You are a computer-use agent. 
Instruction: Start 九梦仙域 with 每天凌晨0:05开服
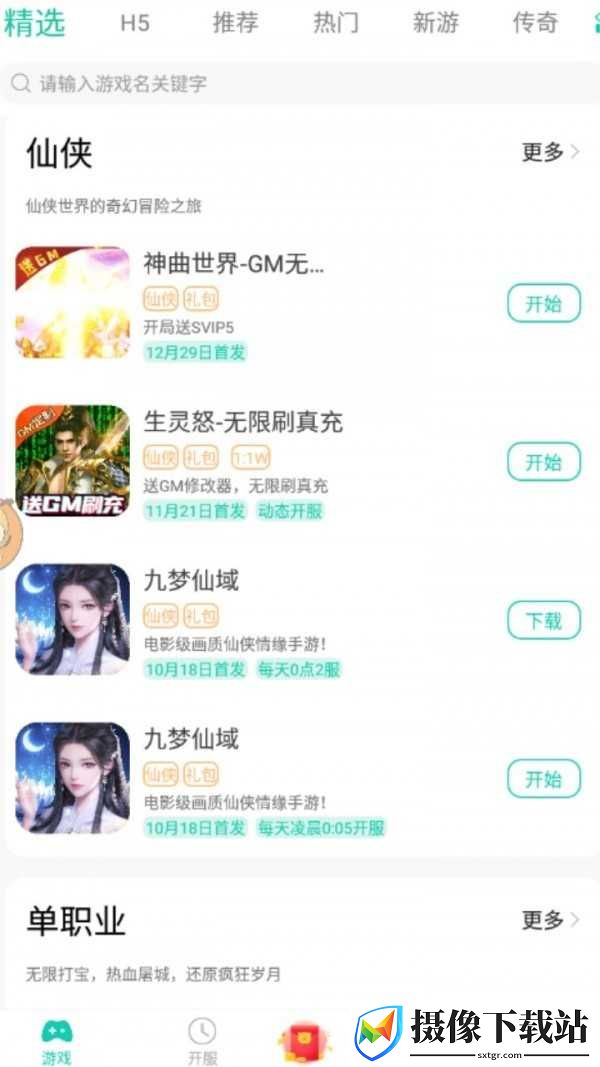click(x=544, y=778)
